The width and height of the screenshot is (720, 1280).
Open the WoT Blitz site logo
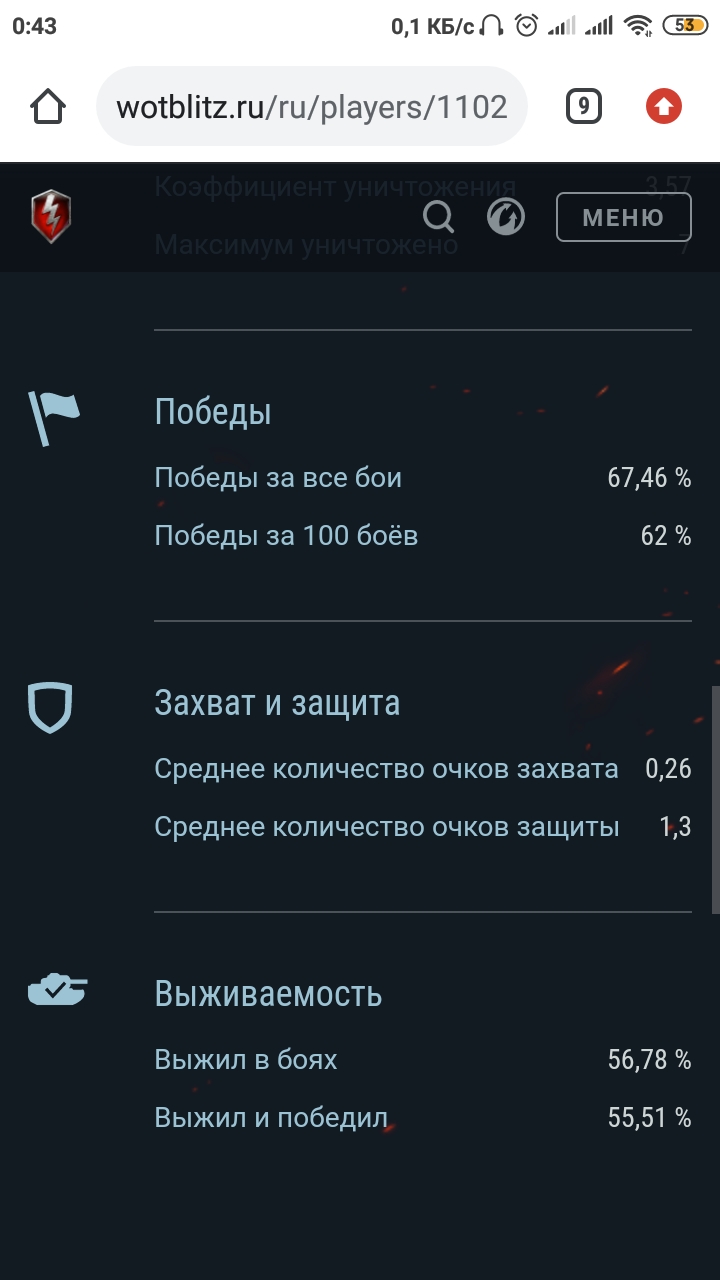tap(51, 217)
